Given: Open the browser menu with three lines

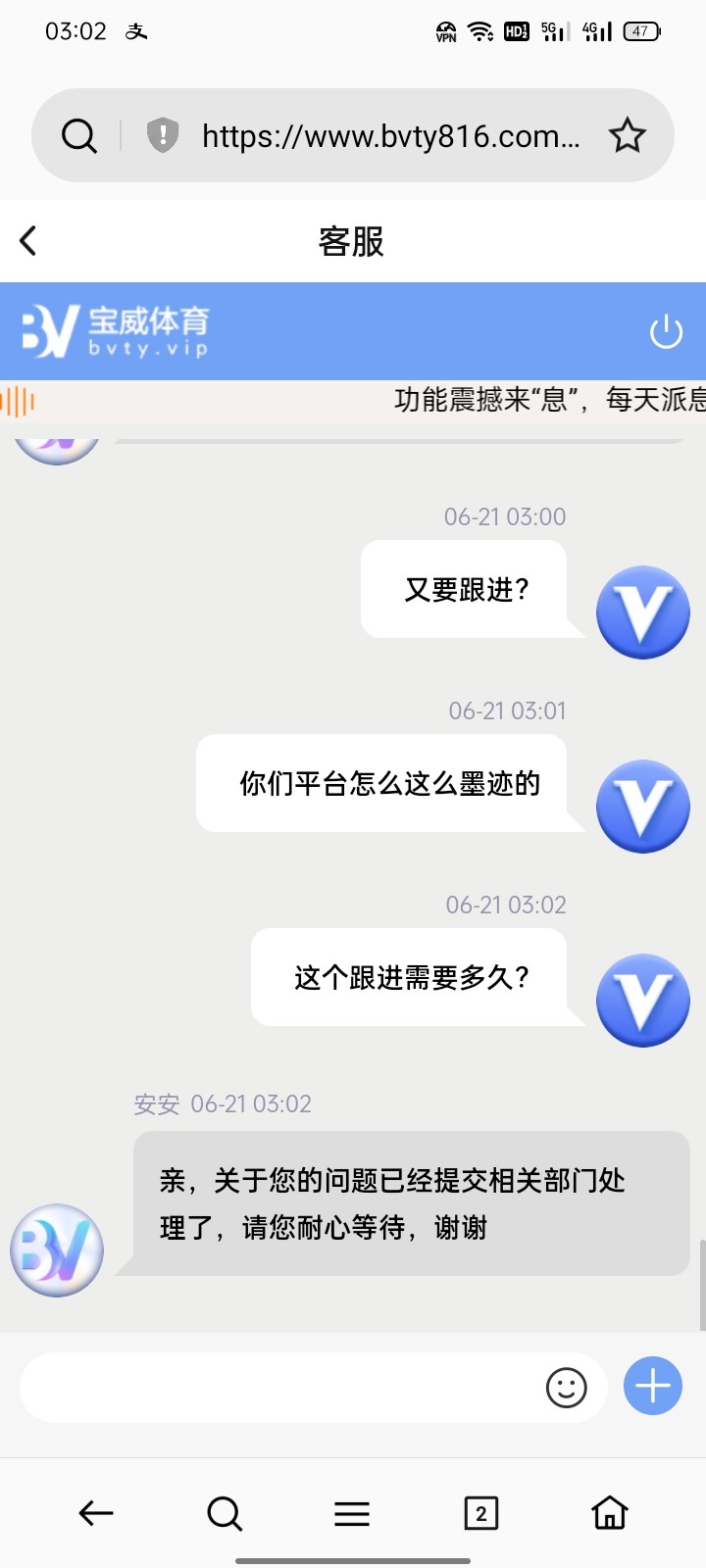Looking at the screenshot, I should click(x=352, y=1512).
